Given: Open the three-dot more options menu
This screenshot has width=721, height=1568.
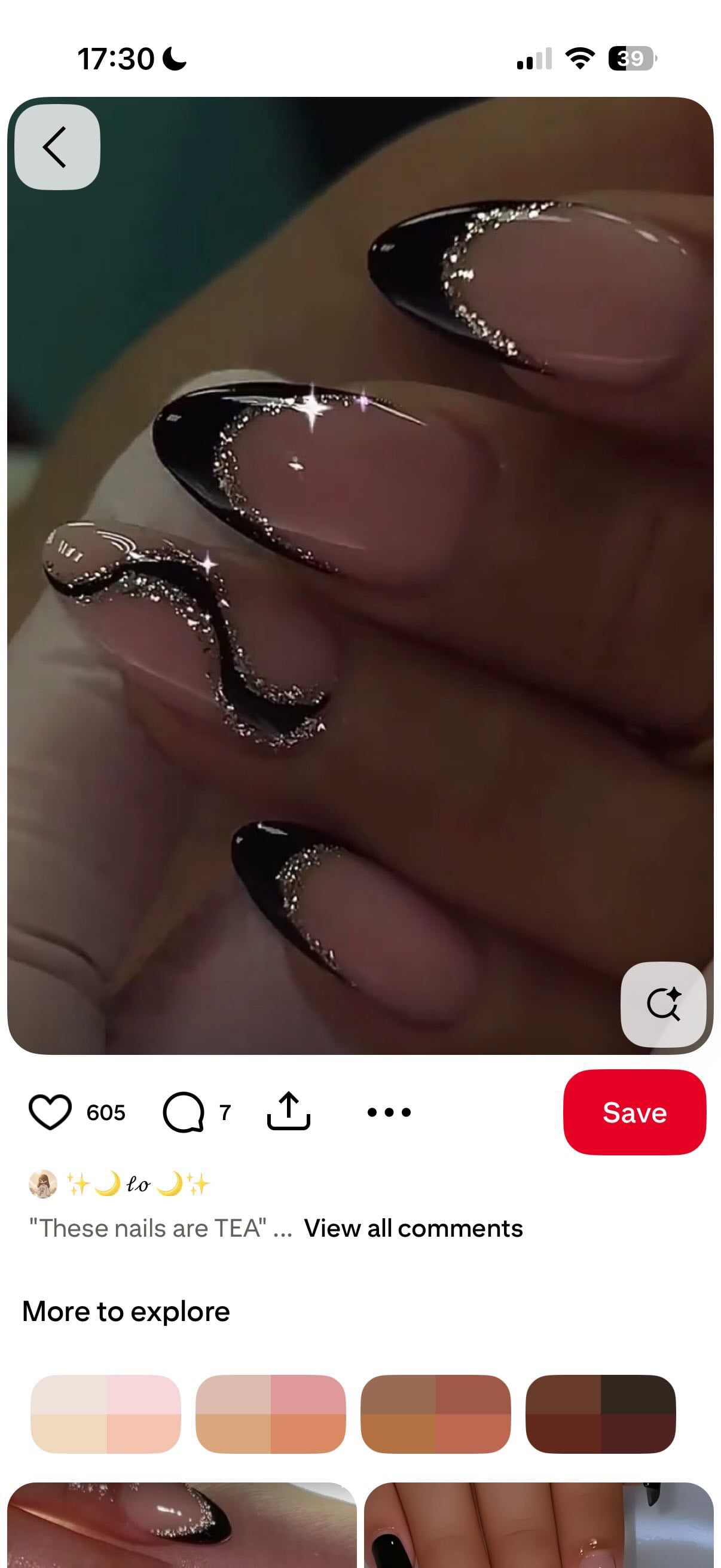Looking at the screenshot, I should pyautogui.click(x=389, y=1112).
